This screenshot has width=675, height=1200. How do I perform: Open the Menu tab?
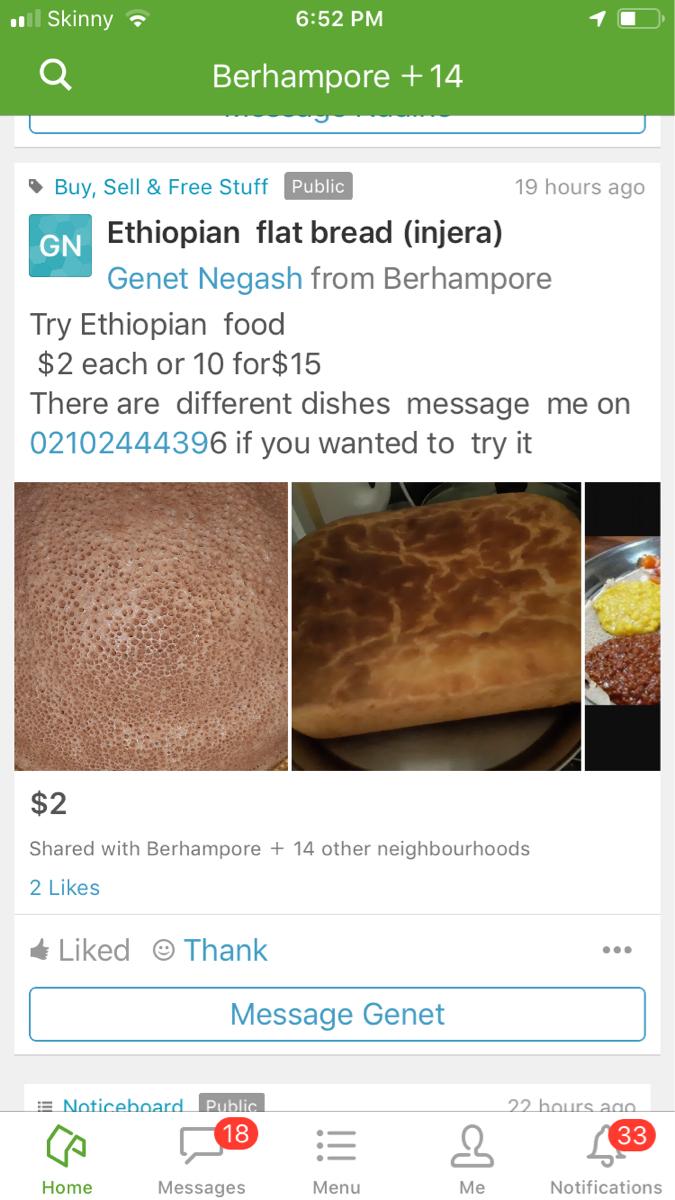(337, 1158)
